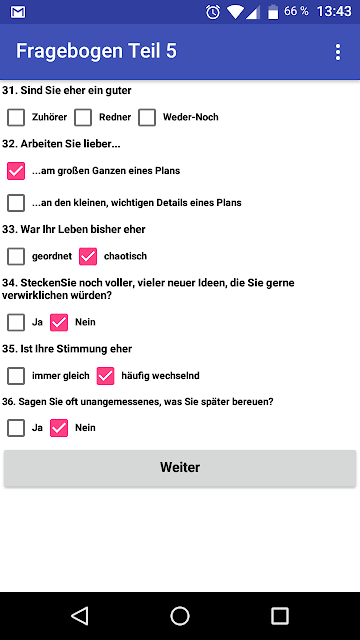This screenshot has height=640, width=360.
Task: Tap the Weiter button
Action: (x=180, y=468)
